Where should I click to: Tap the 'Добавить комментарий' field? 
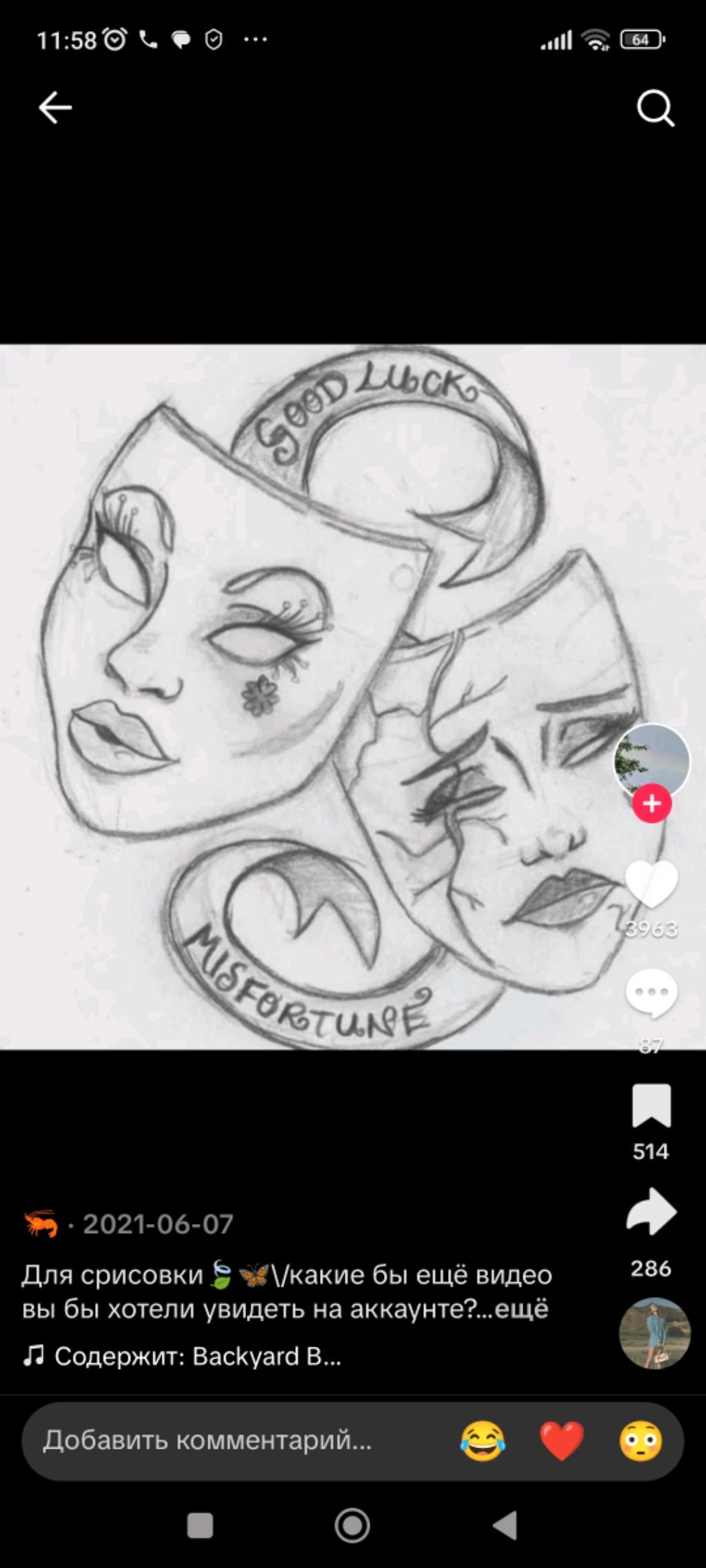click(x=207, y=1440)
